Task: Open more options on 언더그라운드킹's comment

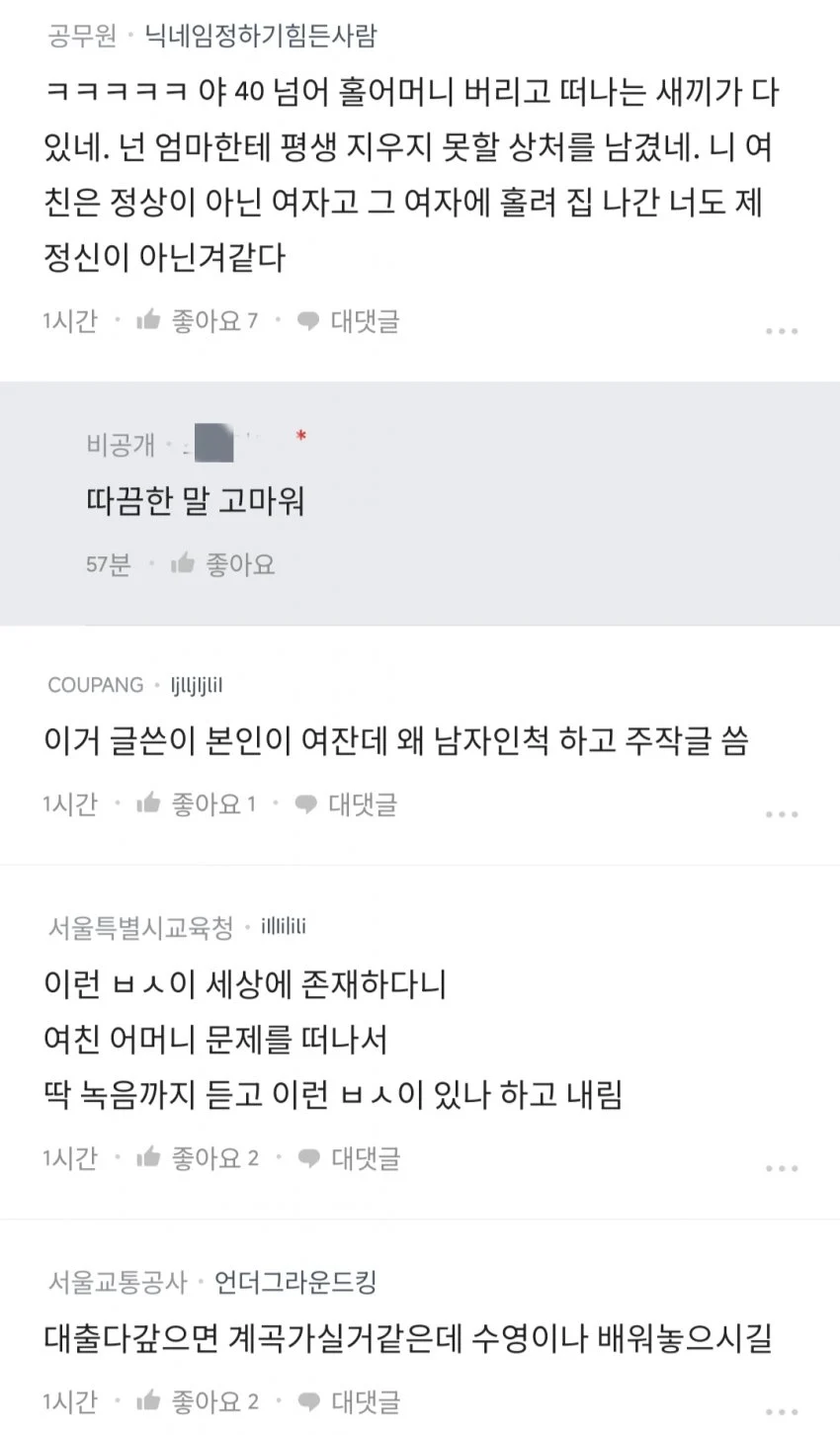Action: coord(782,1411)
